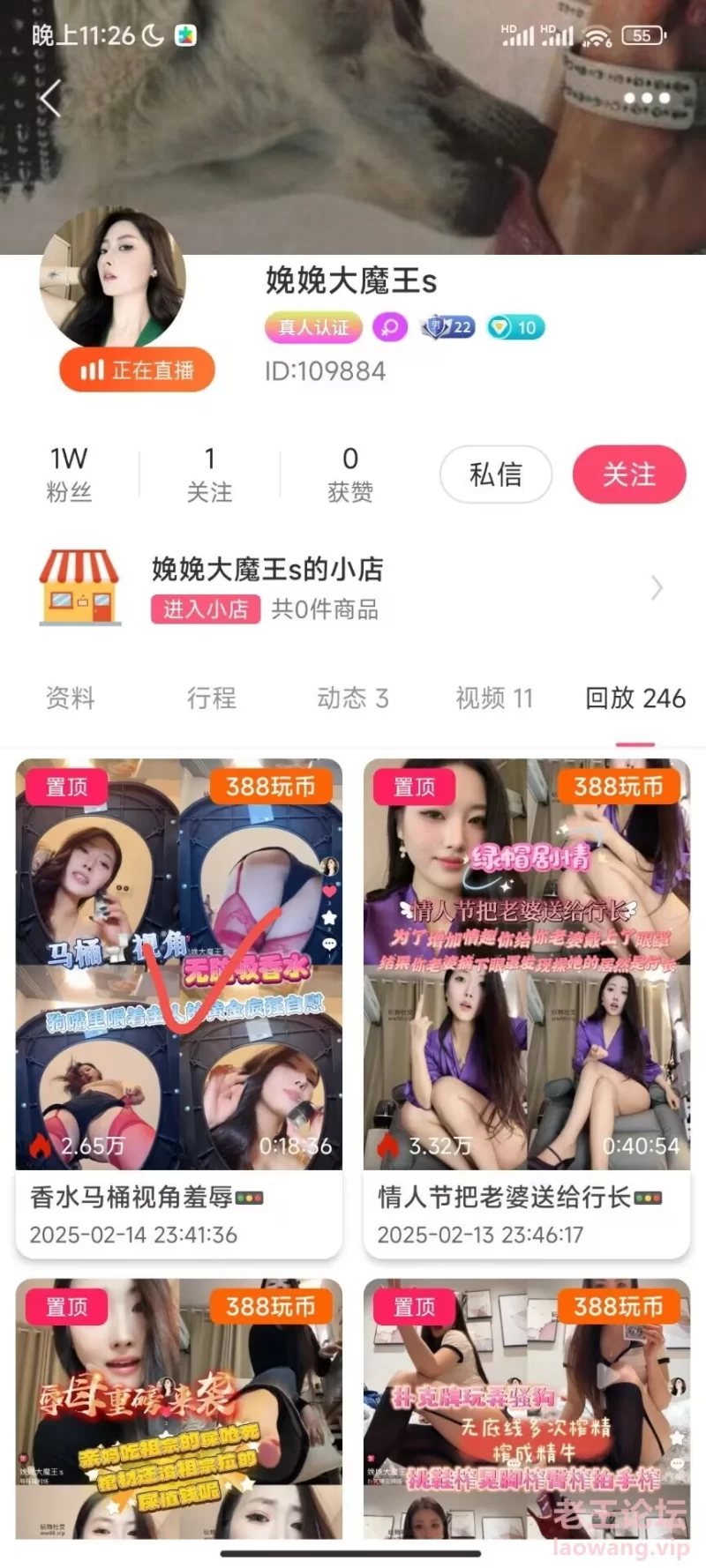Follow this user with 关注 button
This screenshot has width=706, height=1568.
[629, 474]
